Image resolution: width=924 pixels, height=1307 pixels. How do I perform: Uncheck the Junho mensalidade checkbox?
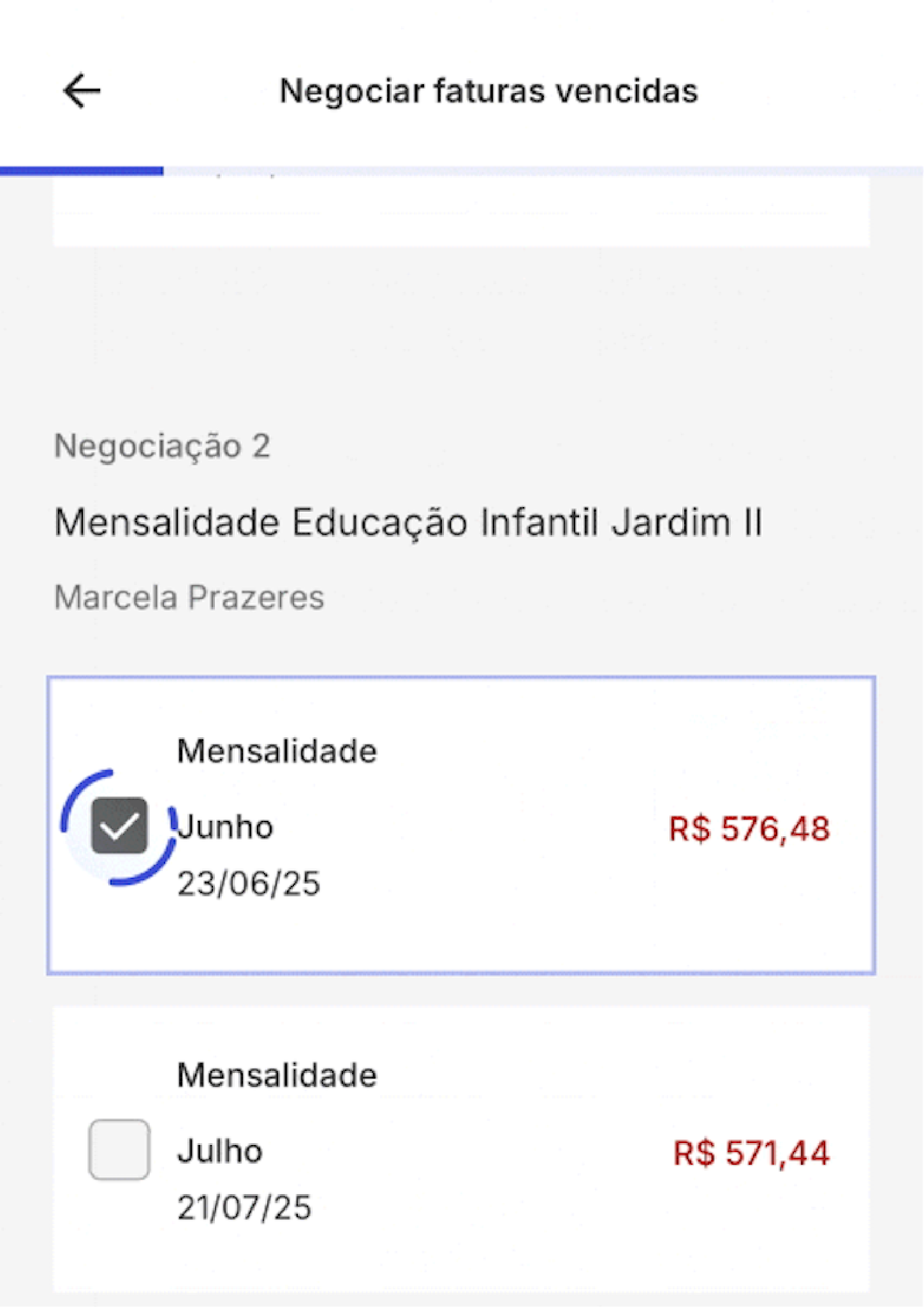point(119,825)
